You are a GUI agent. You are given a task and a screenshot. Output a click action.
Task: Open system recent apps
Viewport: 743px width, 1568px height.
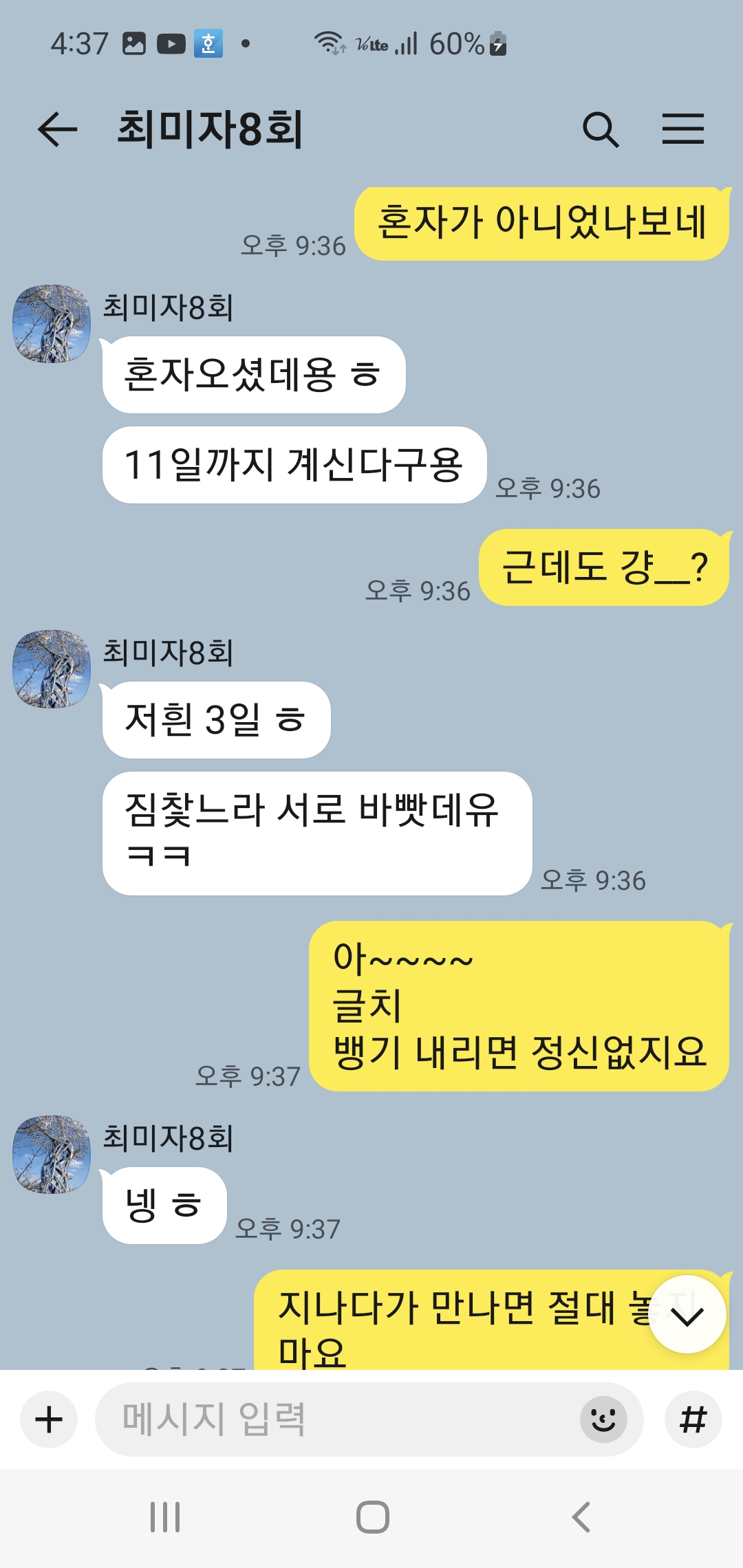click(165, 1517)
